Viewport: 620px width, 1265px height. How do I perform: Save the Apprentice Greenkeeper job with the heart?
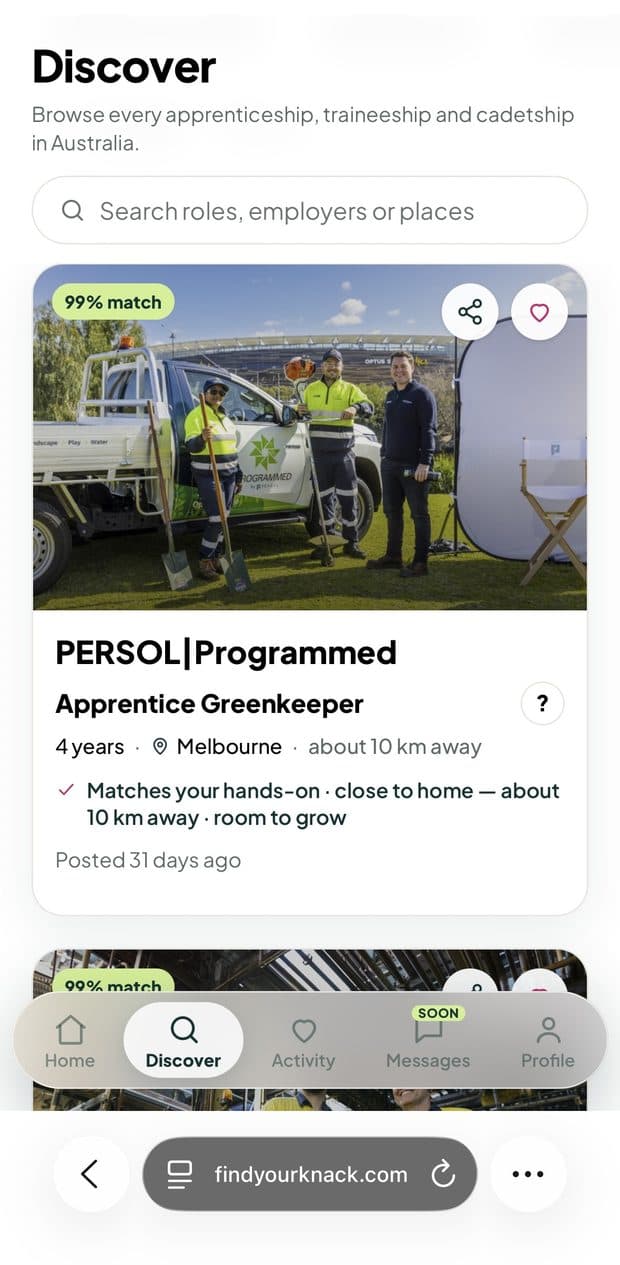539,312
